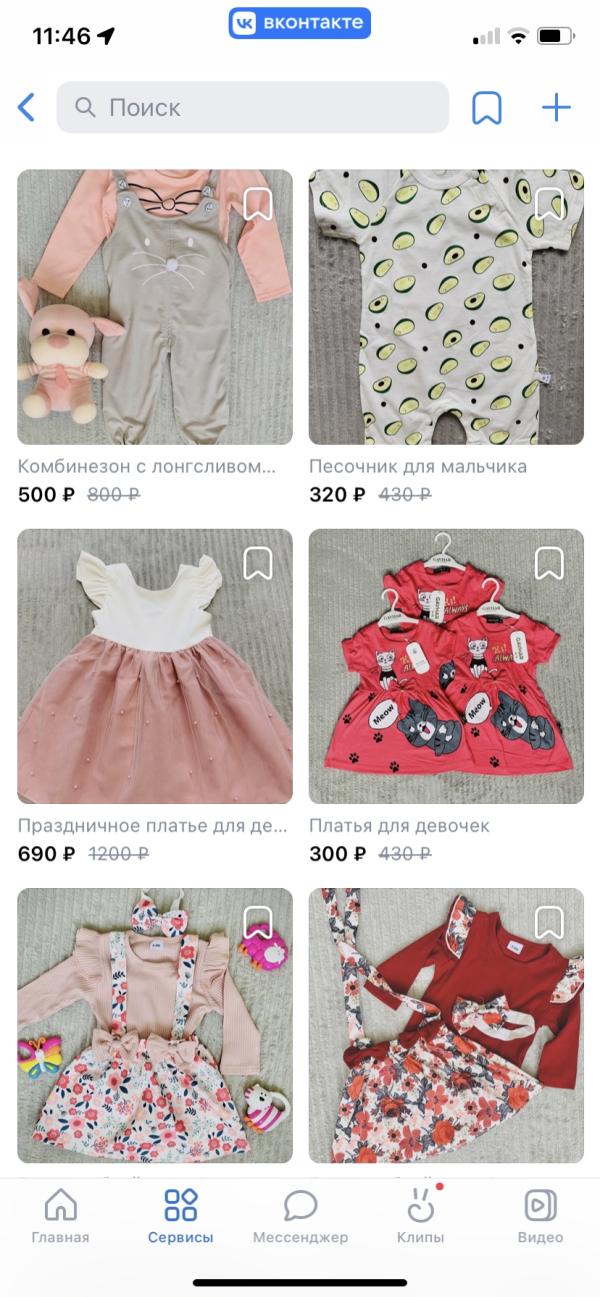This screenshot has height=1297, width=600.
Task: Open the red floral skirt set card
Action: coord(446,1025)
